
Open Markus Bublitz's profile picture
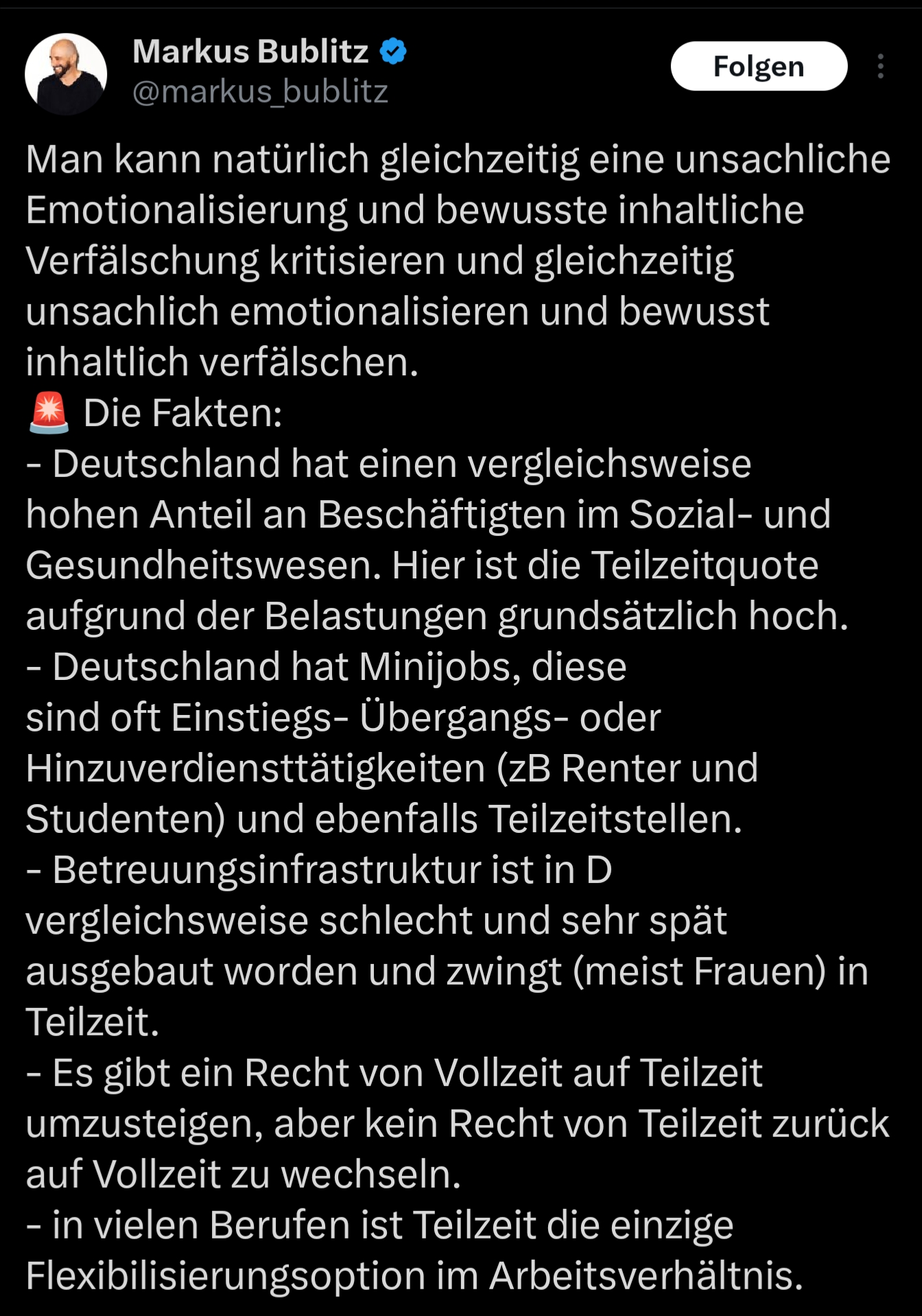coord(66,73)
